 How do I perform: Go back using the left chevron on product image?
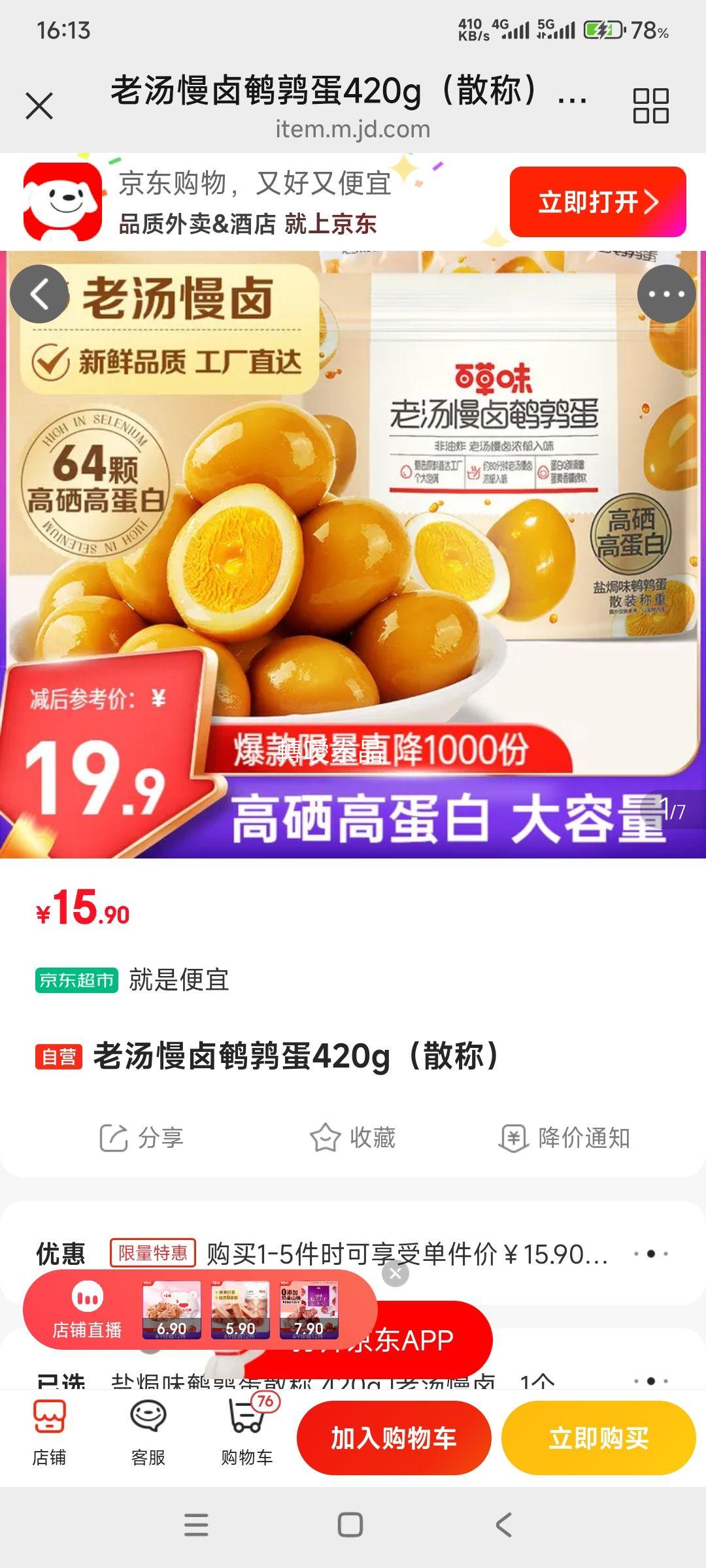[41, 294]
